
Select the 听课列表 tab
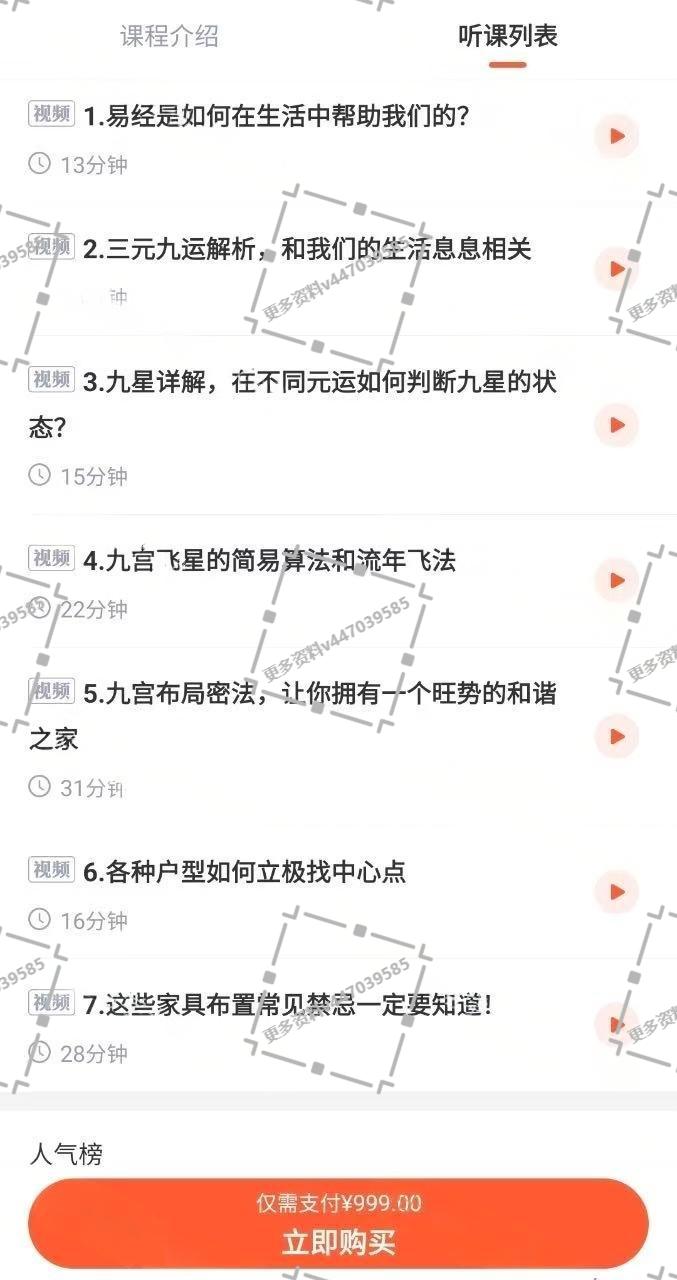pyautogui.click(x=507, y=37)
